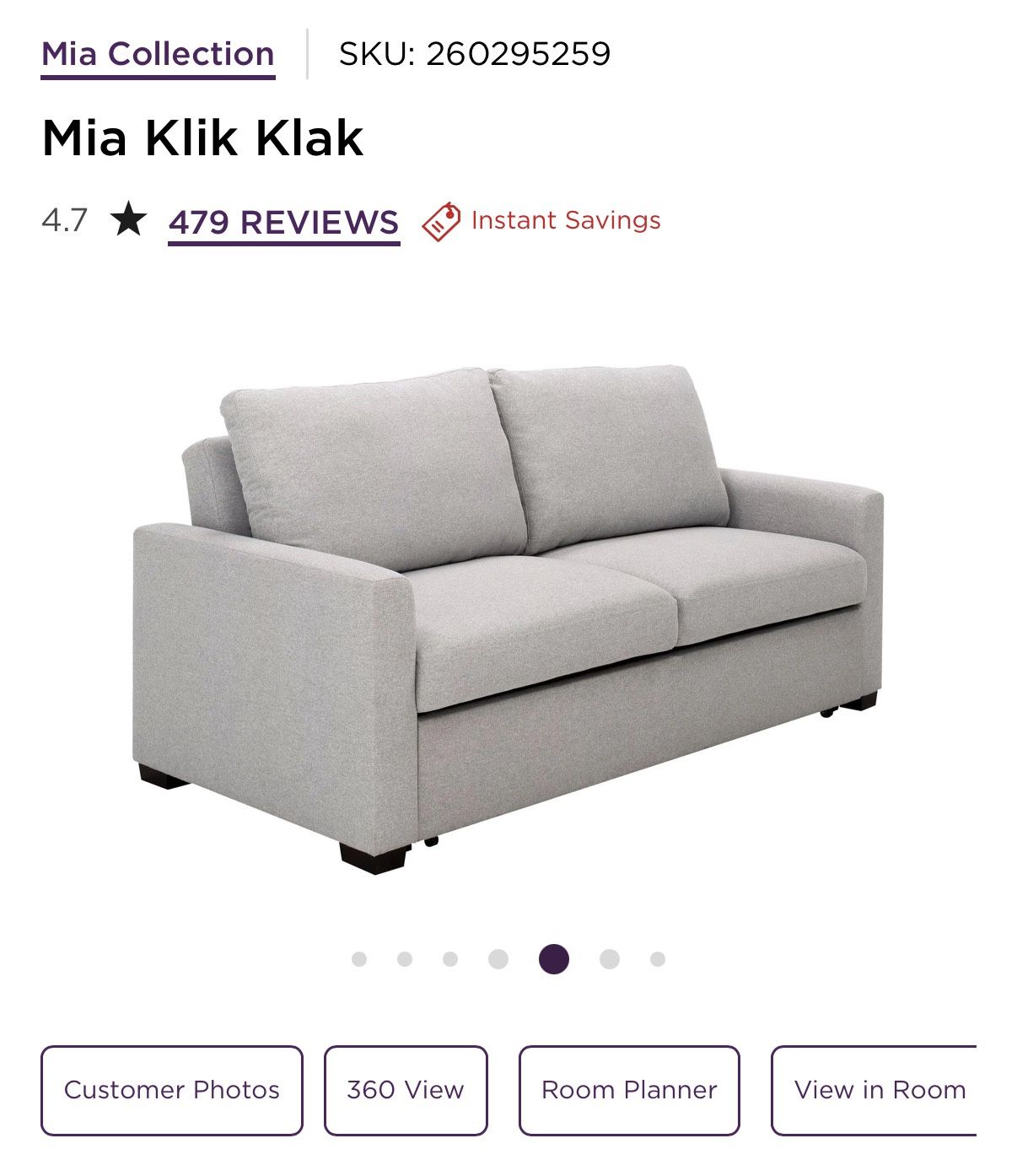Open the Mia Collection page

tap(157, 53)
